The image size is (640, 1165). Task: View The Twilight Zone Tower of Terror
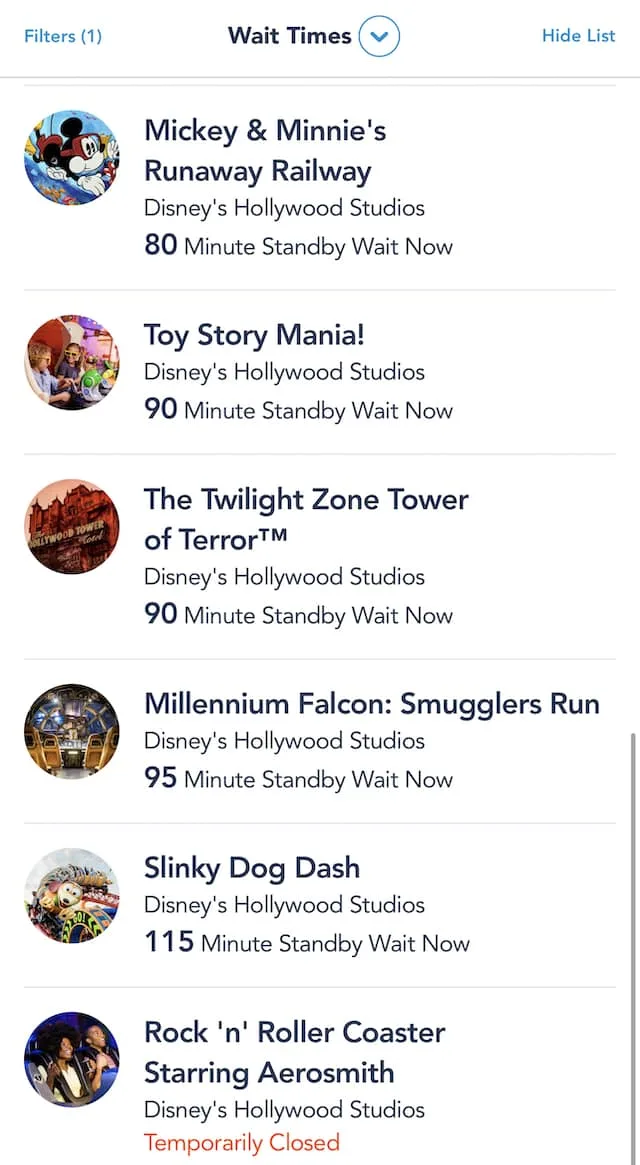[320, 556]
